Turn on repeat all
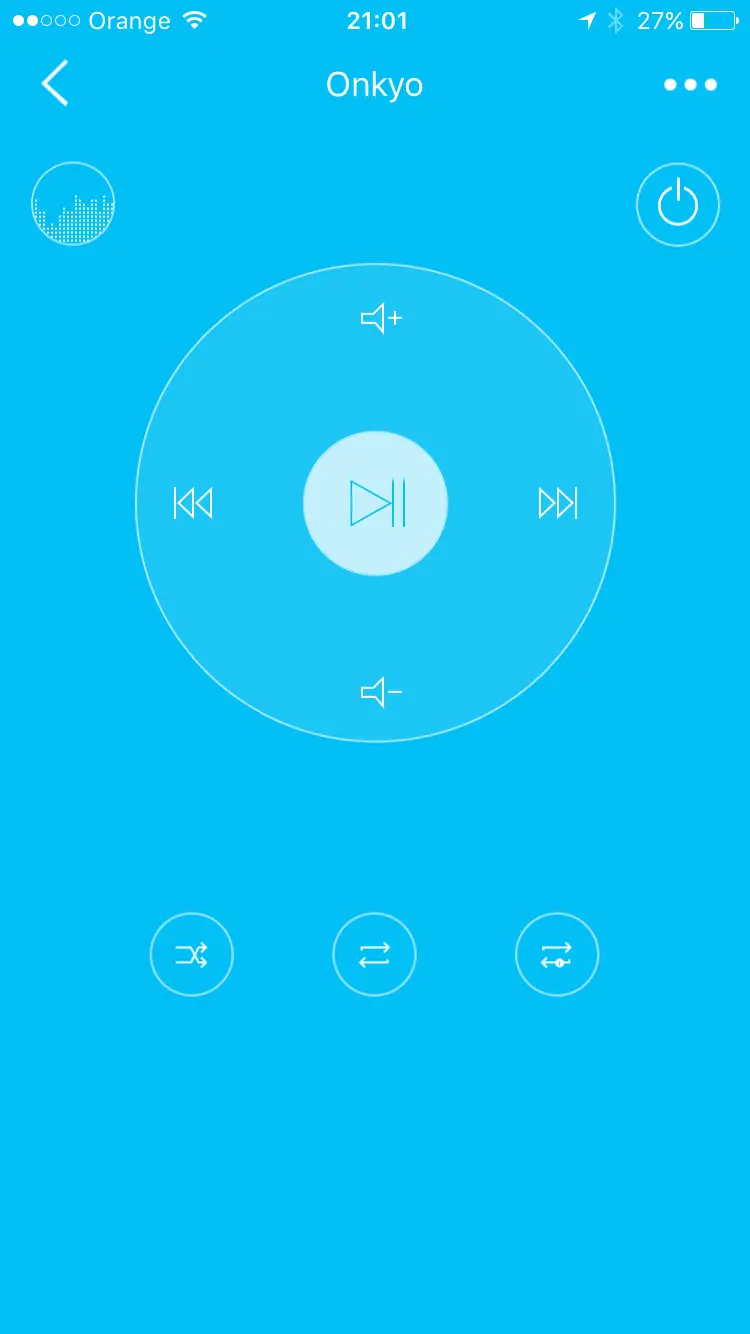Image resolution: width=750 pixels, height=1334 pixels. click(374, 955)
